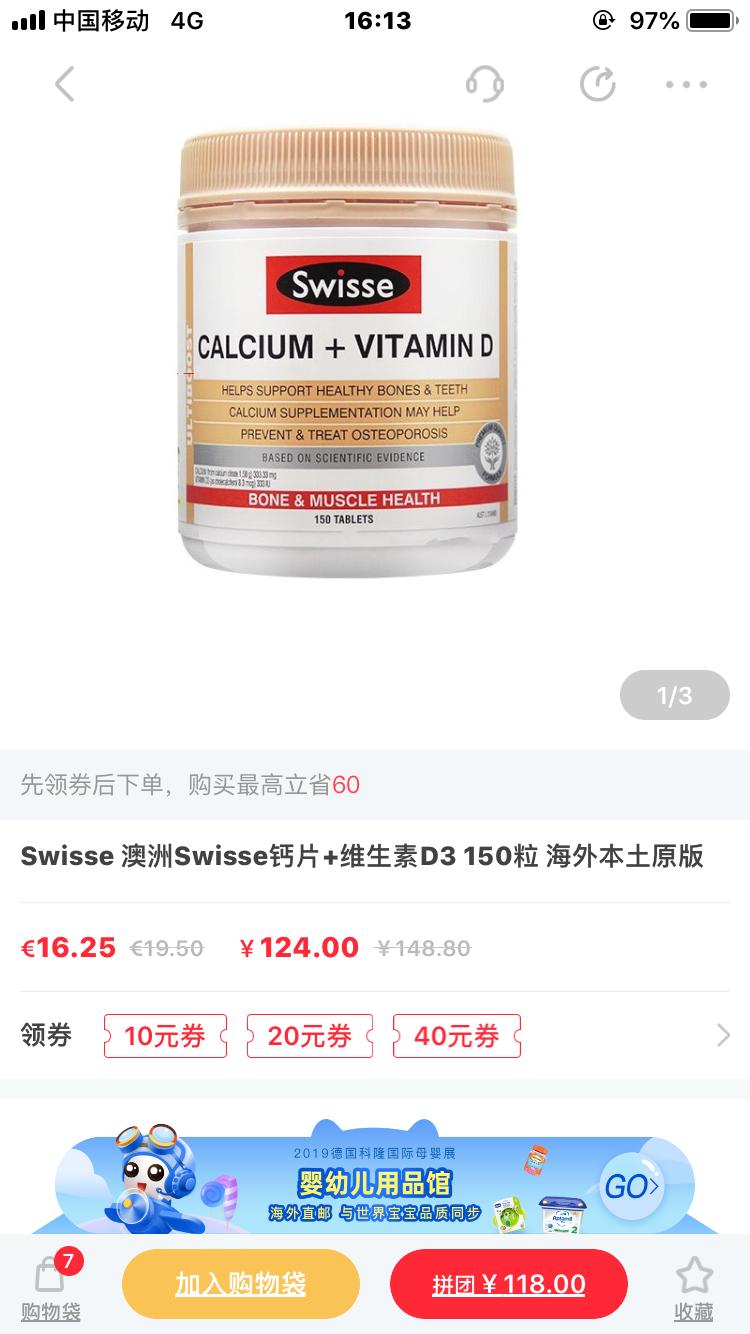Open 婴幼儿用品馆 banner section
This screenshot has width=750, height=1334.
[375, 1185]
